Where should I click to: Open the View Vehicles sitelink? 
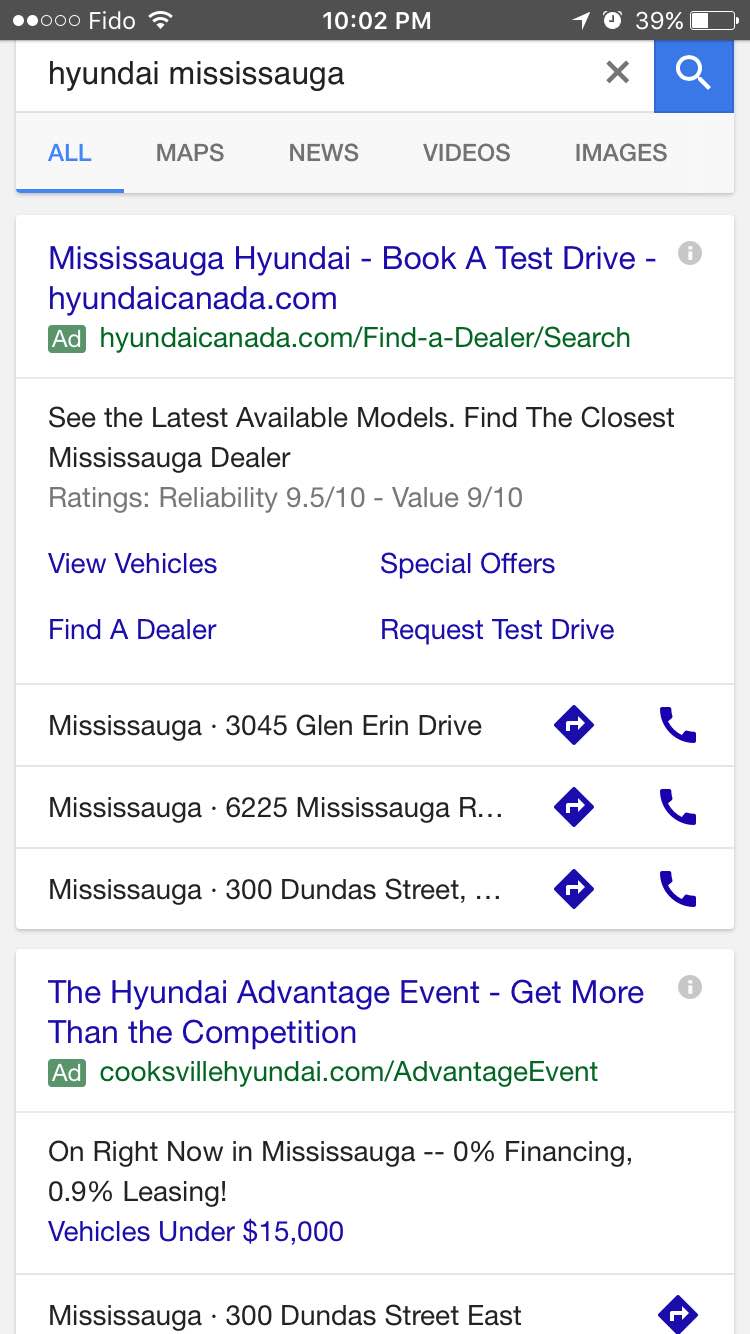[132, 564]
